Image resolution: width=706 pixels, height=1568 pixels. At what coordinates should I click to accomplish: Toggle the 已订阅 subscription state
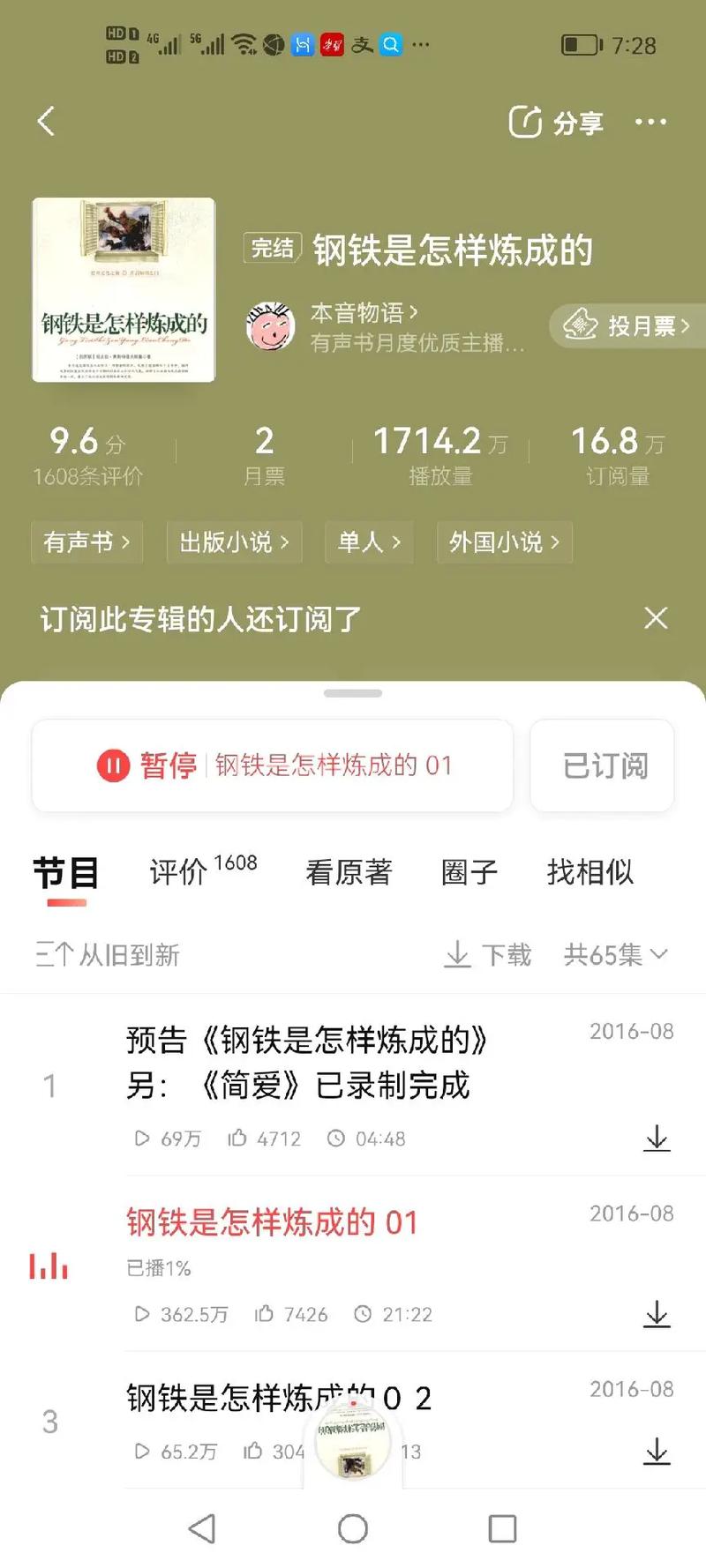(x=602, y=765)
